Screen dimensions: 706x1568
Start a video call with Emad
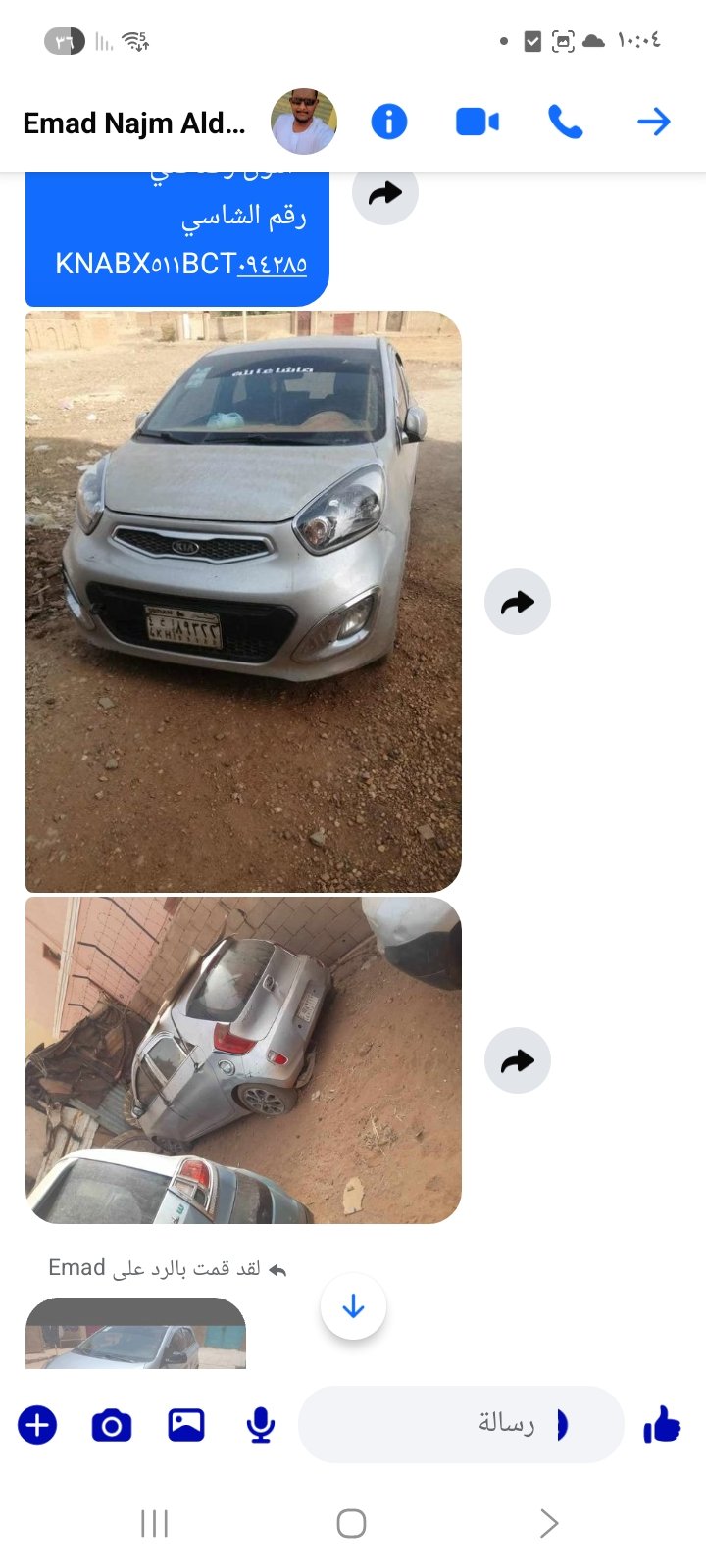point(478,122)
